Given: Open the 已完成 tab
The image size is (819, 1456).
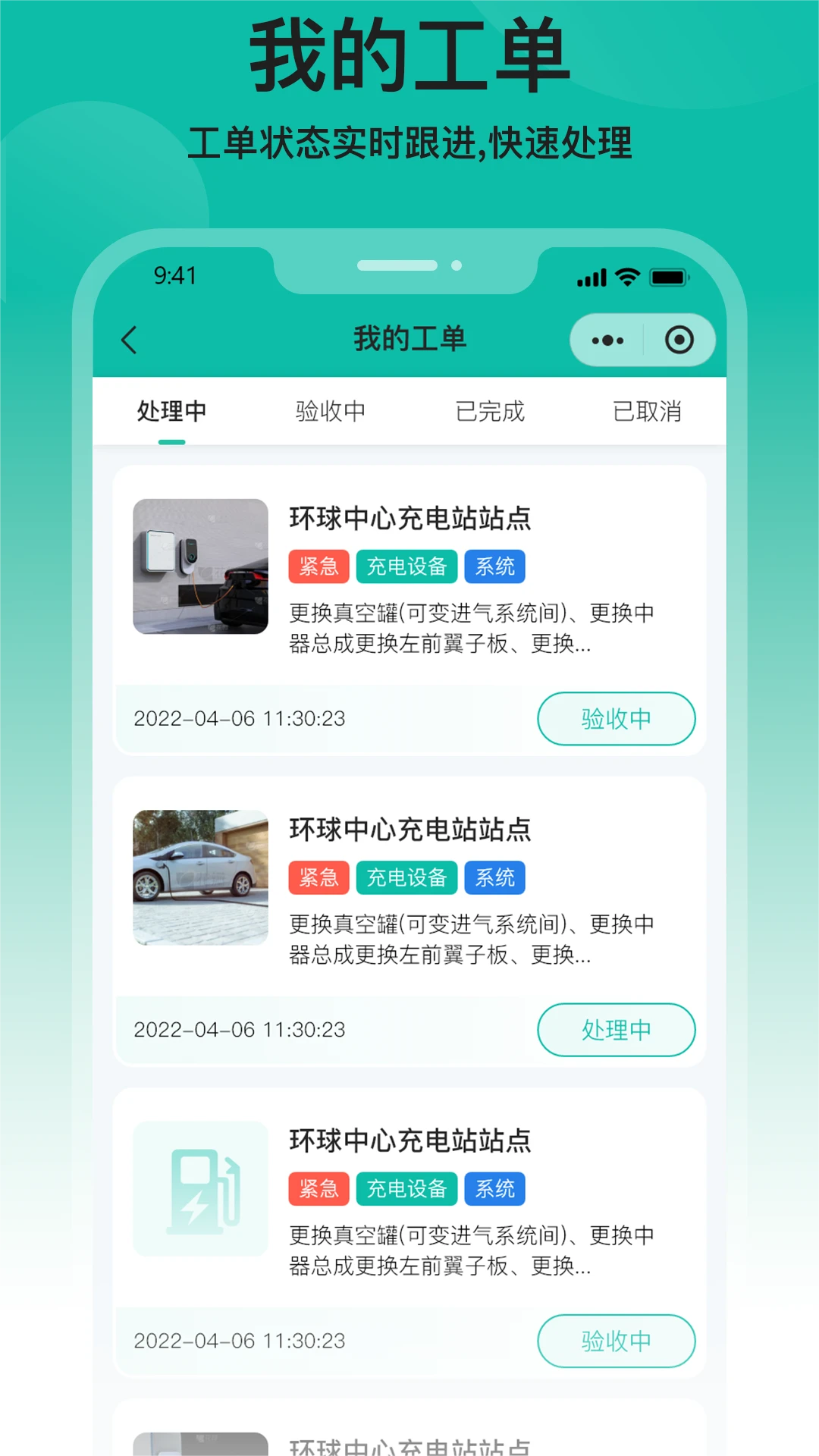Looking at the screenshot, I should pyautogui.click(x=491, y=411).
